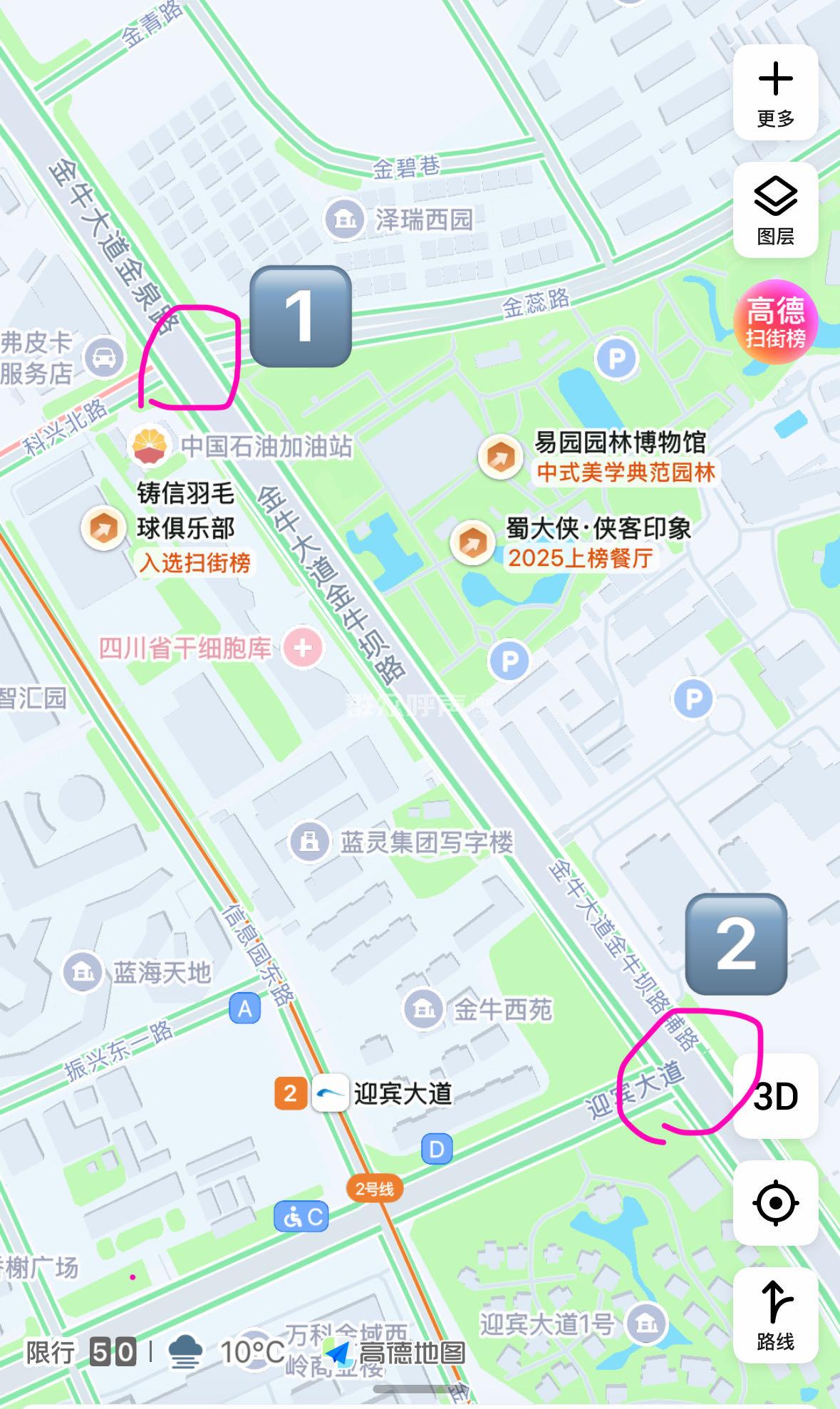Tap the 四川省干细胞库 hospital marker

303,648
